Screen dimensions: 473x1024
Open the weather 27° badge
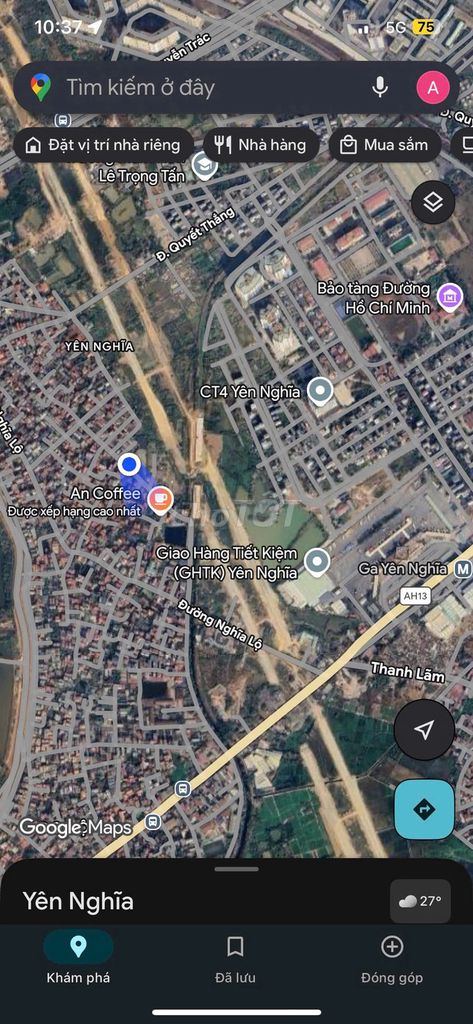click(421, 901)
